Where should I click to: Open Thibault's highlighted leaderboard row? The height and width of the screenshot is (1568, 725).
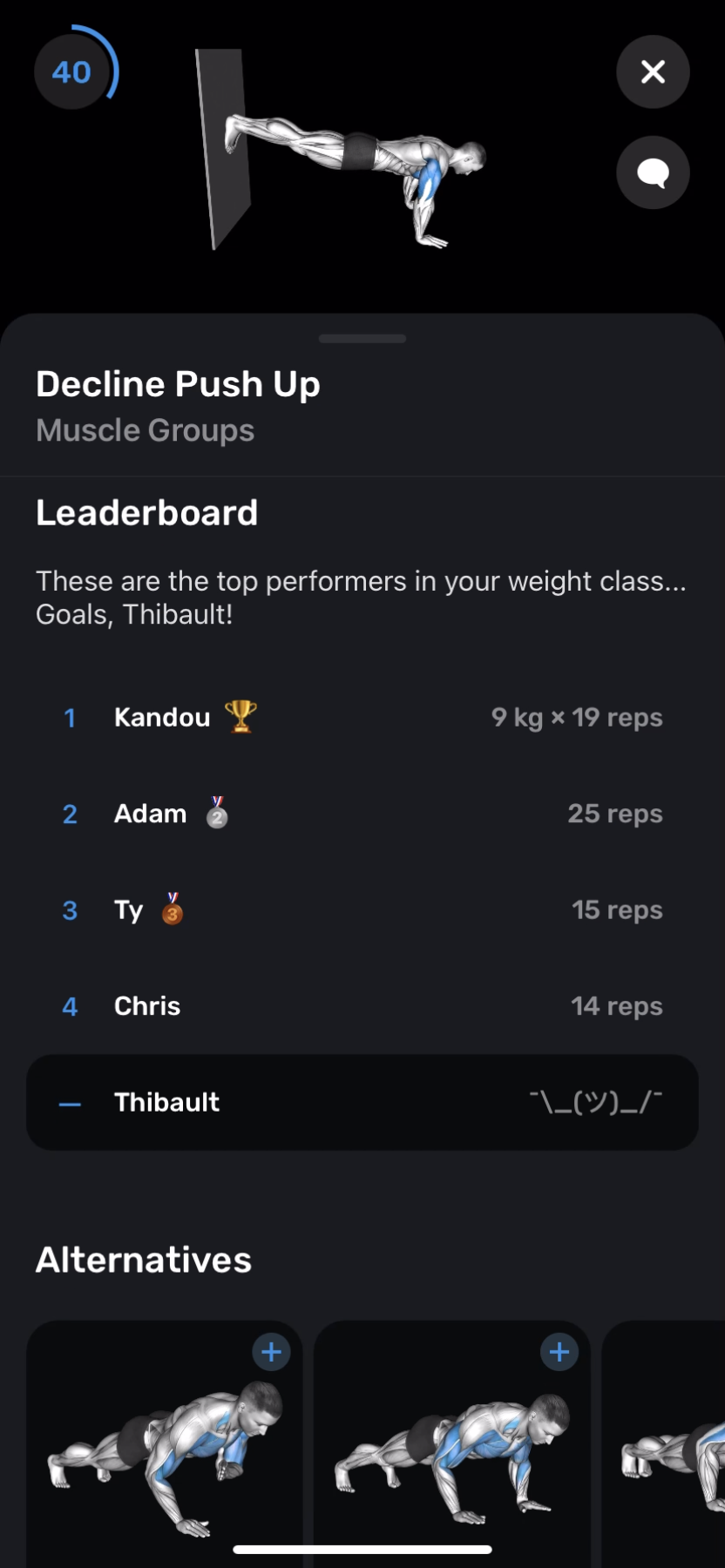tap(362, 1102)
